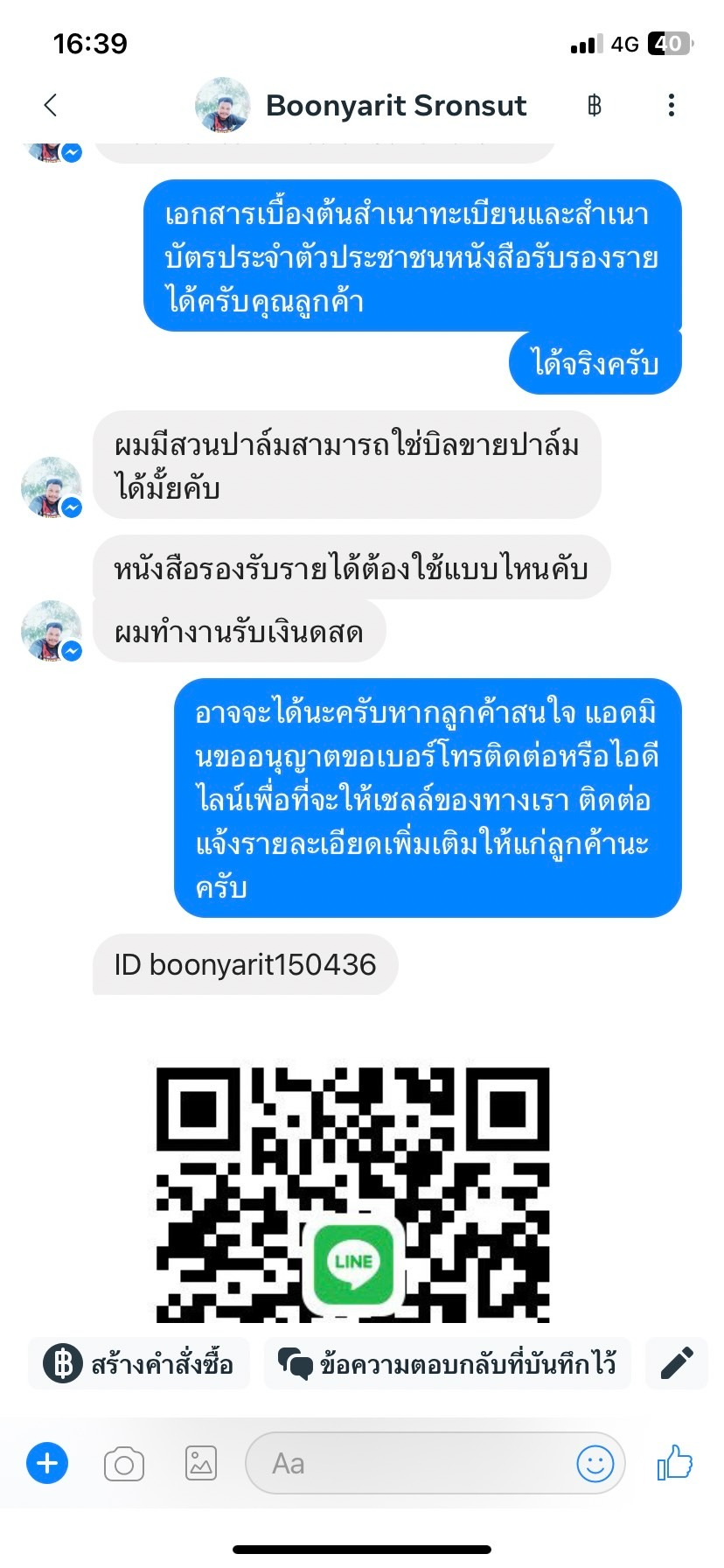The width and height of the screenshot is (724, 1568).
Task: Open the three-dot overflow menu
Action: coord(671,106)
